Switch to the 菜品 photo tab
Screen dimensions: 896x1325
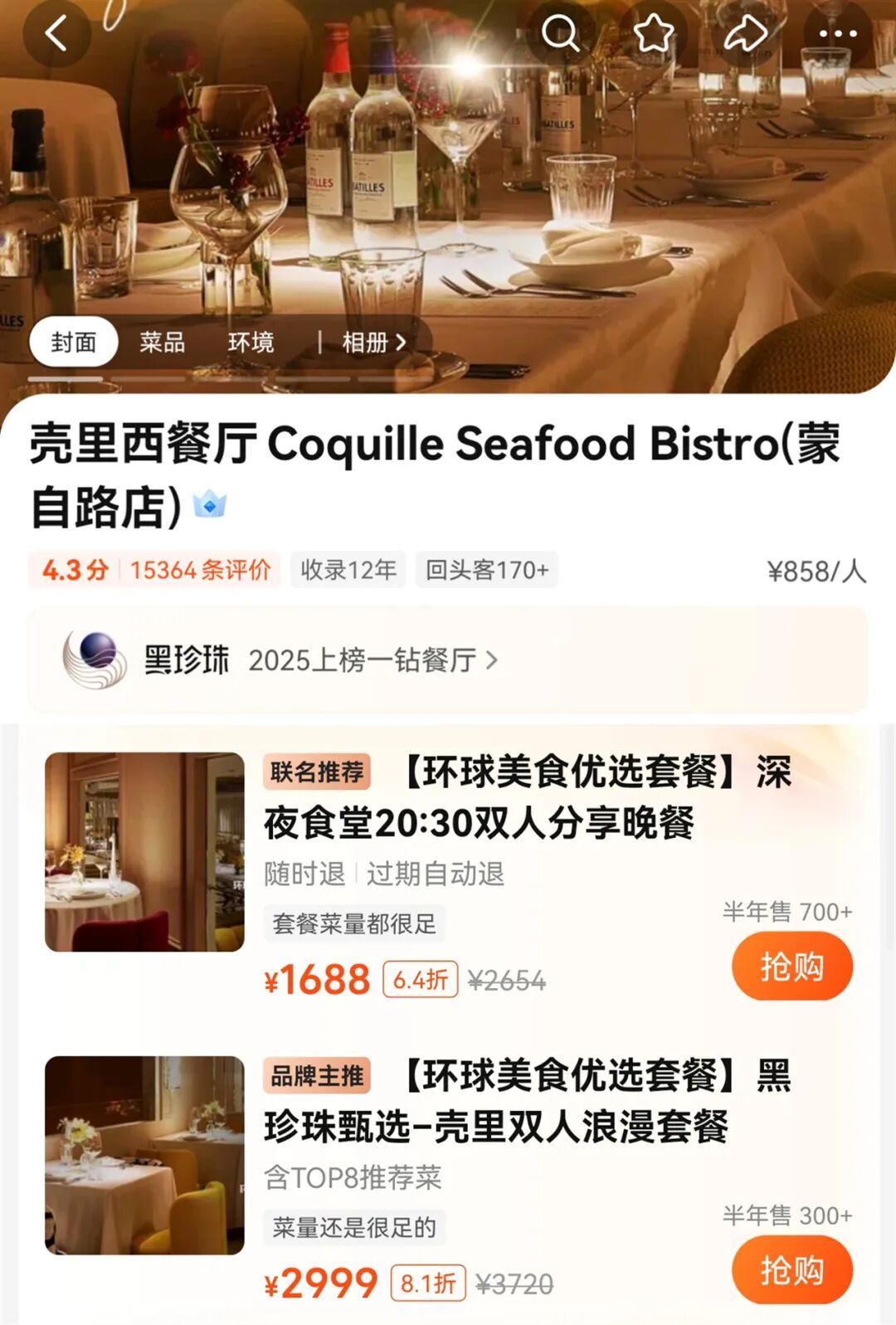(162, 342)
